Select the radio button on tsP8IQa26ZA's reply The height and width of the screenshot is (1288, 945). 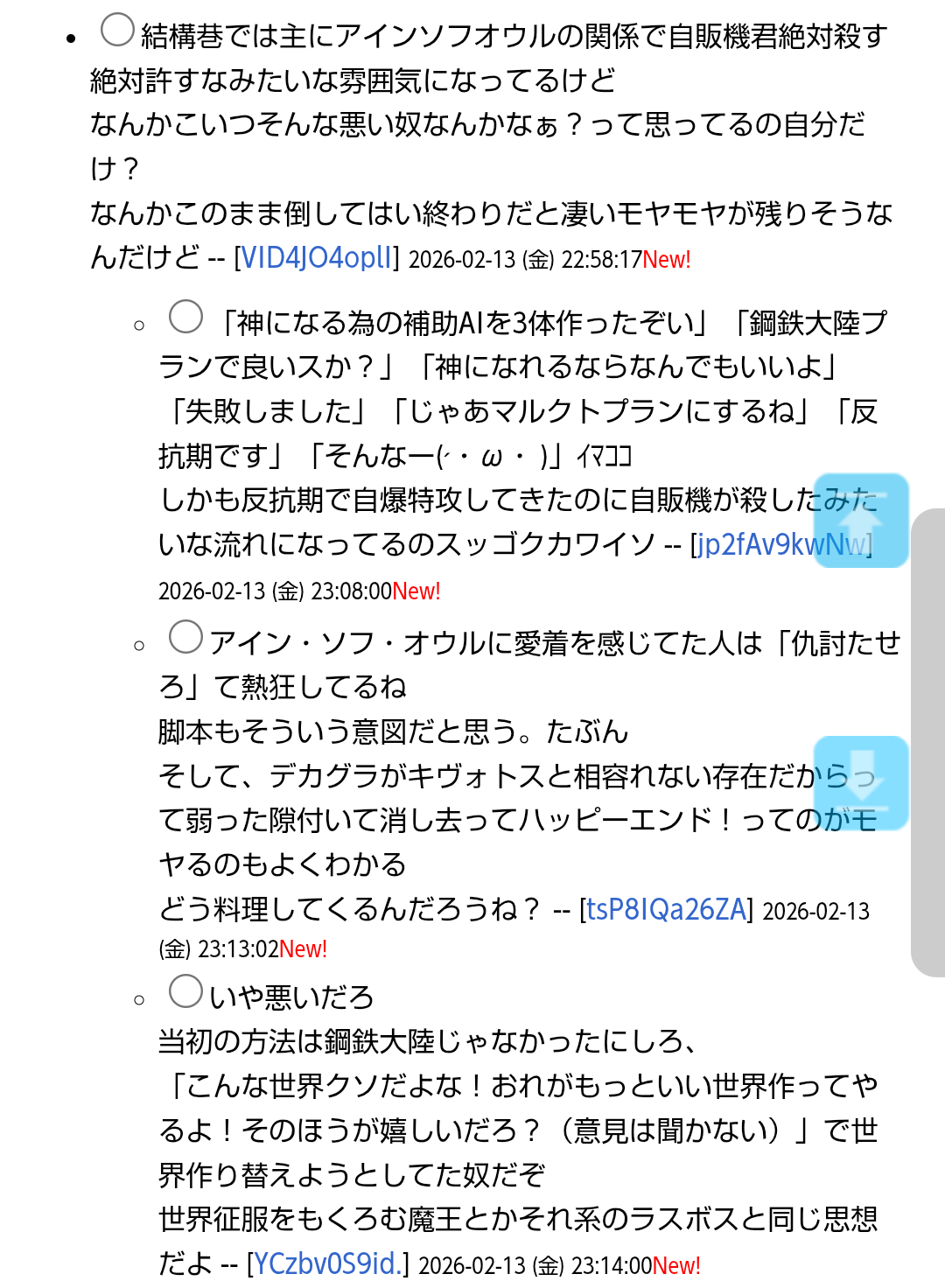pos(185,637)
